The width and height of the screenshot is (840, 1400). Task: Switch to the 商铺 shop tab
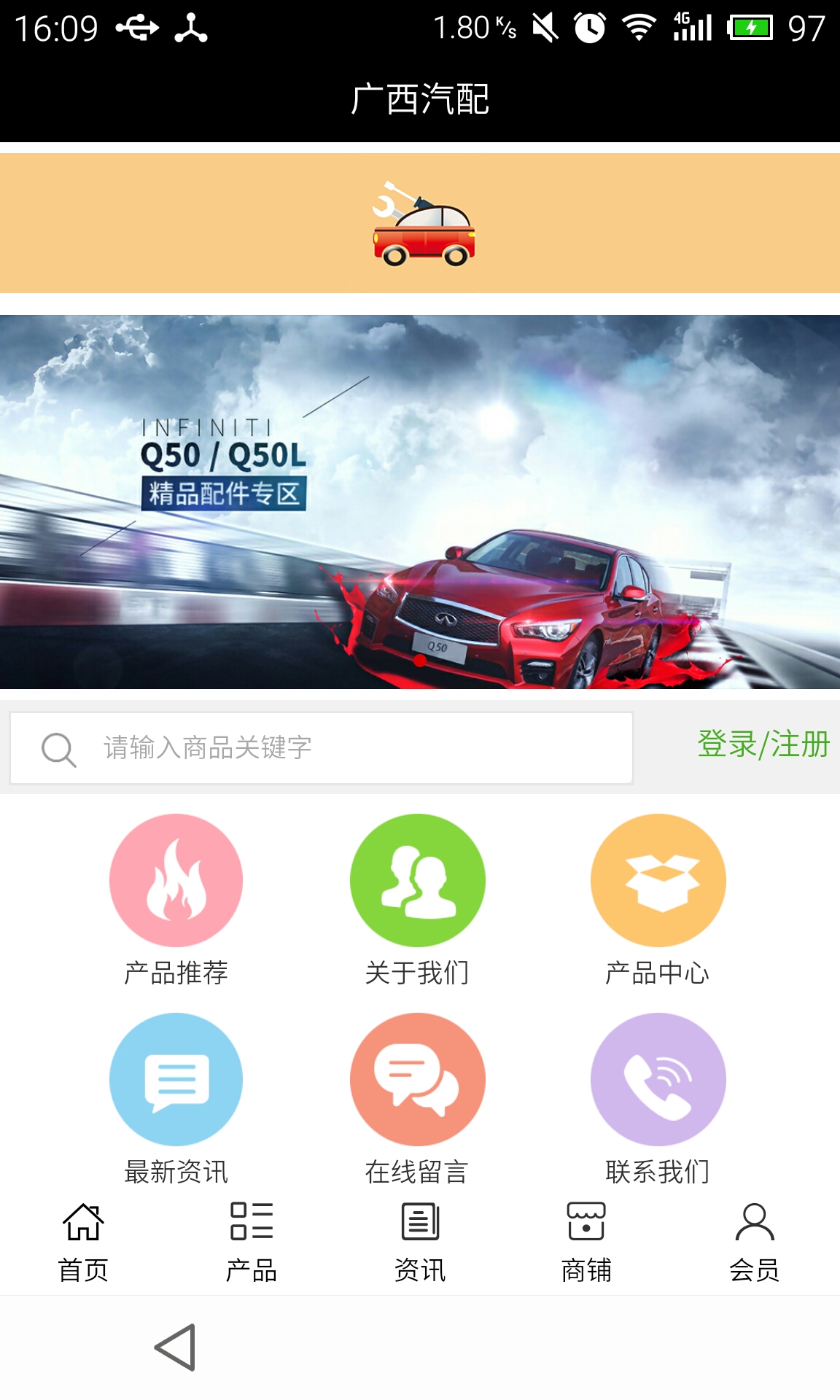coord(586,1242)
